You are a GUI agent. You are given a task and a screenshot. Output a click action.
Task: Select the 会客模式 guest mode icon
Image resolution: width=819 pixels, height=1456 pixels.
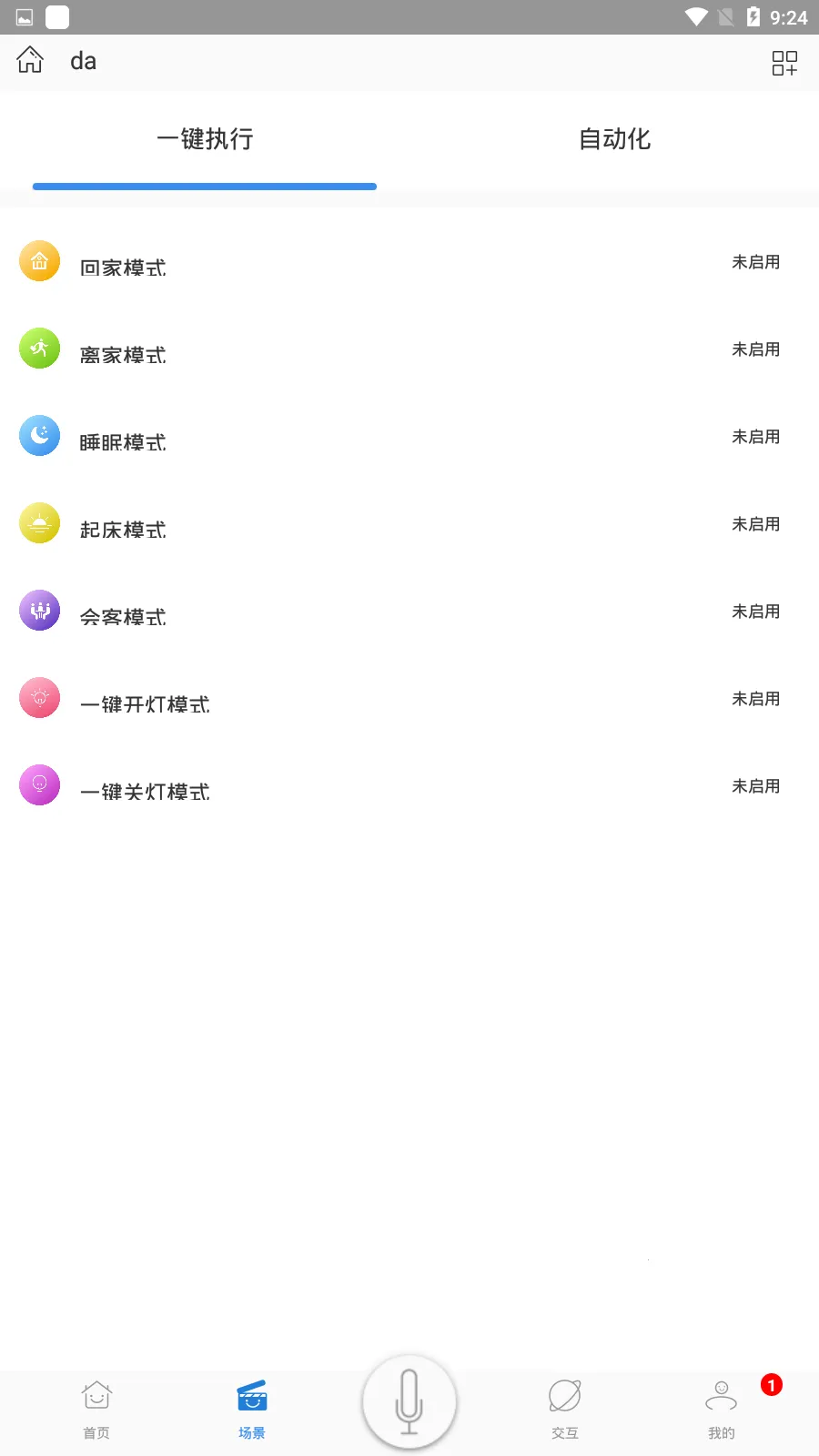pyautogui.click(x=39, y=610)
